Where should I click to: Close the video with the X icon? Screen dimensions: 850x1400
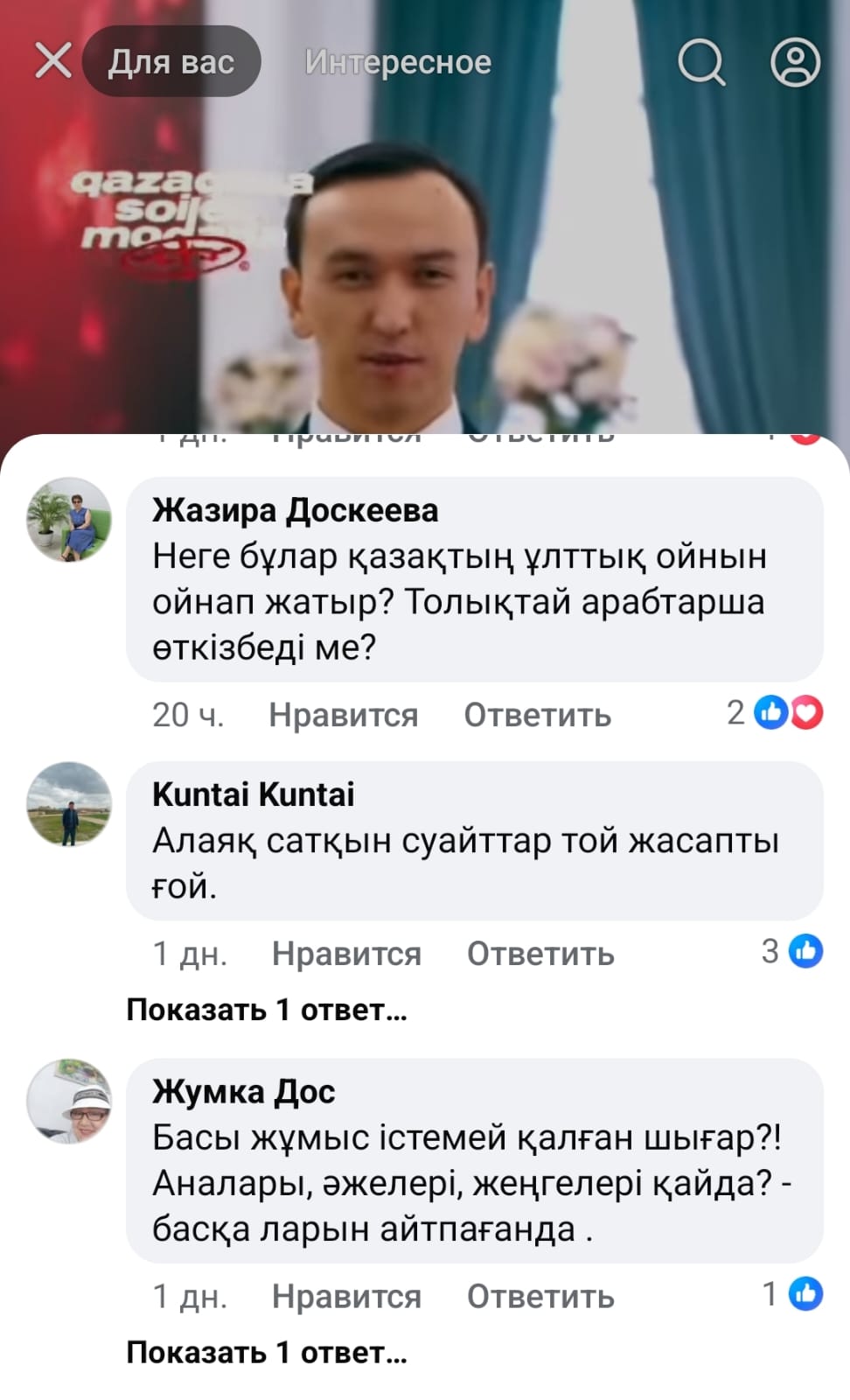(52, 61)
